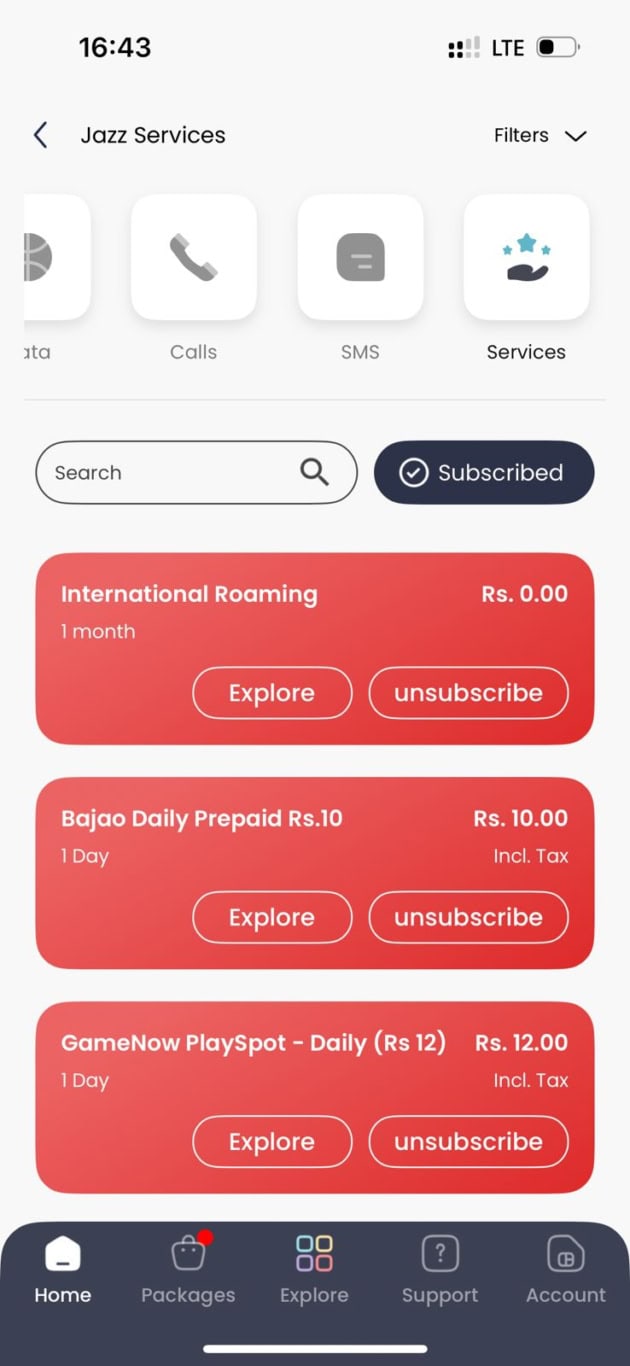The height and width of the screenshot is (1366, 630).
Task: Toggle the Subscribed filter button
Action: (484, 473)
